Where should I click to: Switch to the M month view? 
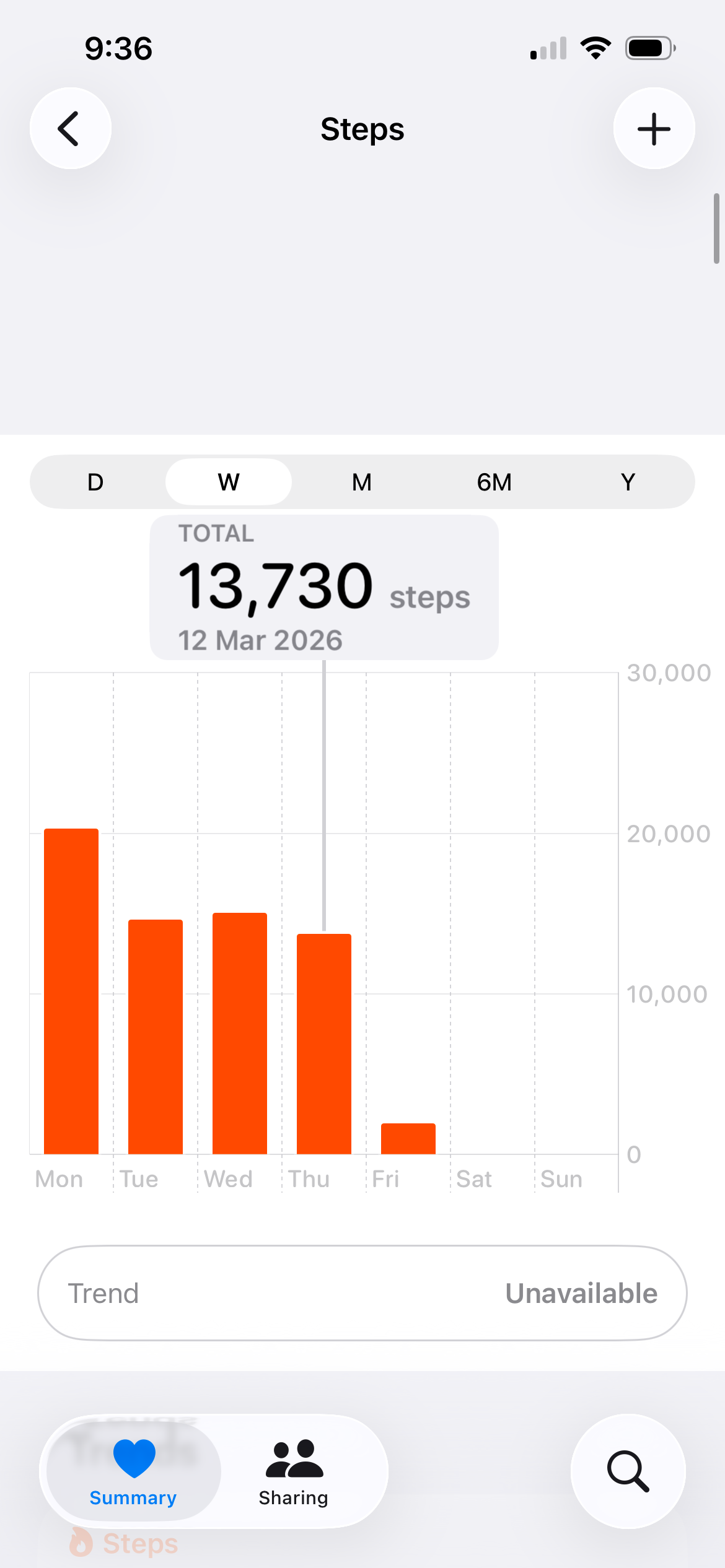tap(362, 482)
